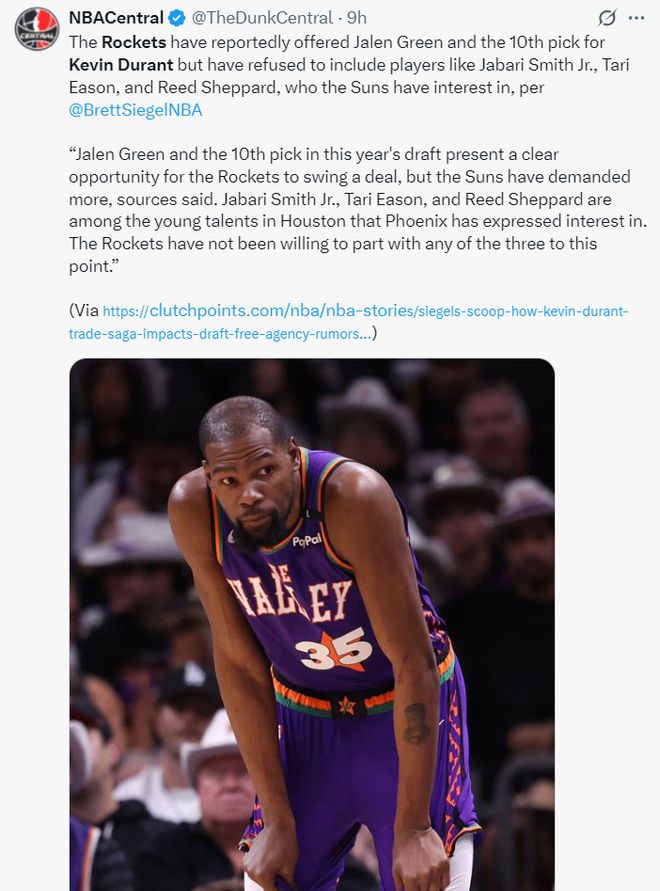Open the 9h post timestamp
Viewport: 660px width, 891px height.
click(x=357, y=18)
